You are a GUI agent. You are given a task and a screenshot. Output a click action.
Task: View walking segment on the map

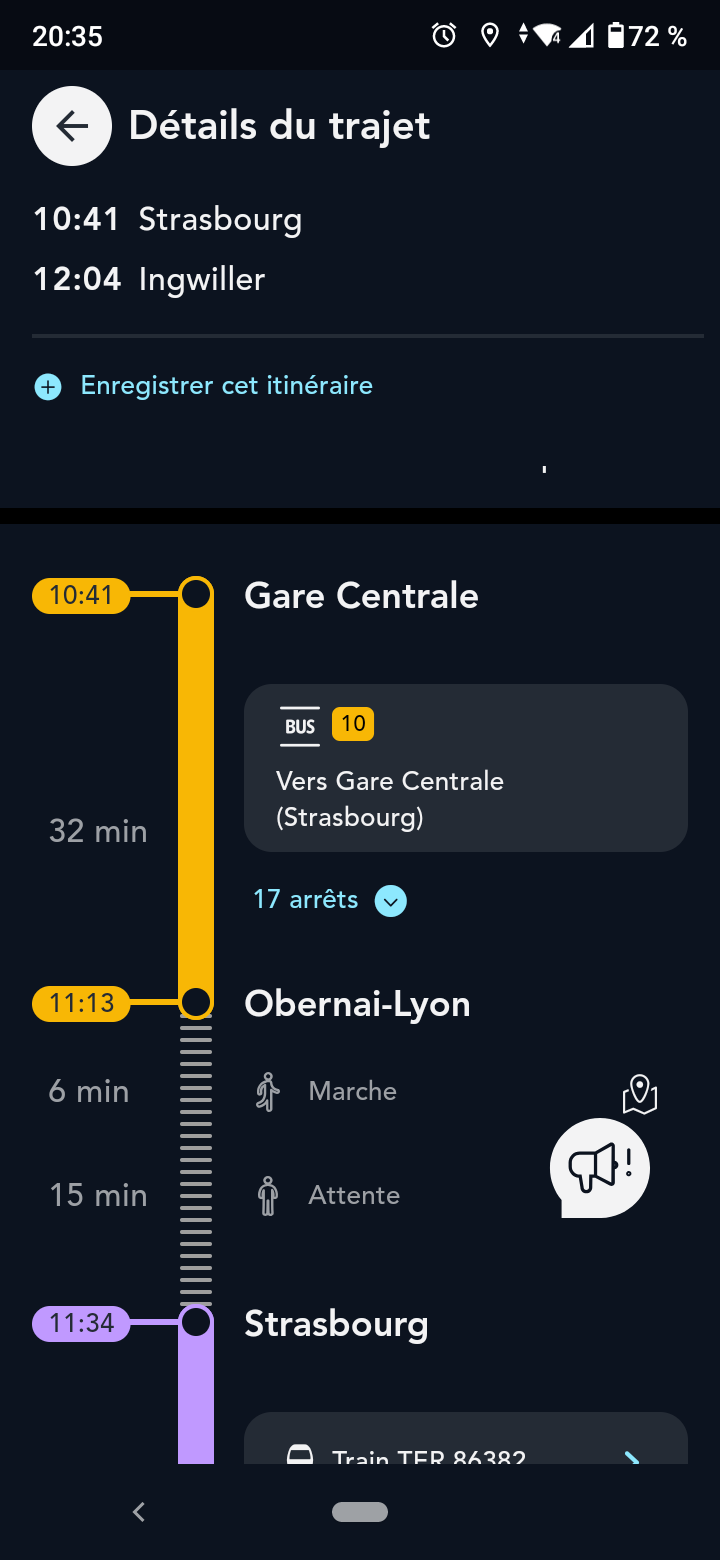click(640, 1094)
